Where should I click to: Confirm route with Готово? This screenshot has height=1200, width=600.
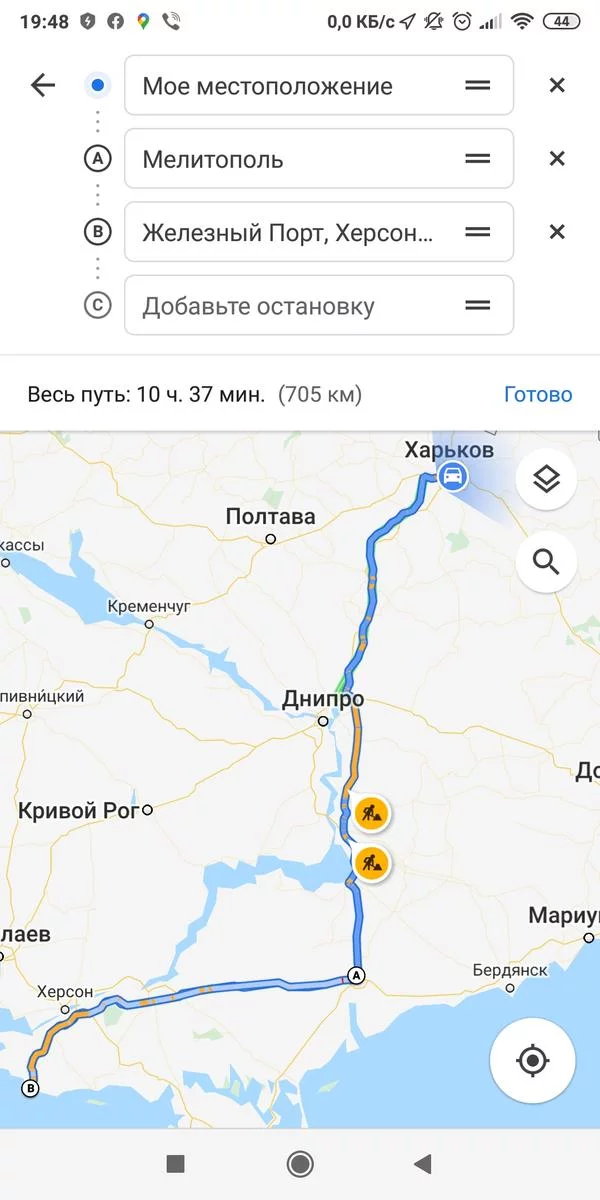(538, 395)
